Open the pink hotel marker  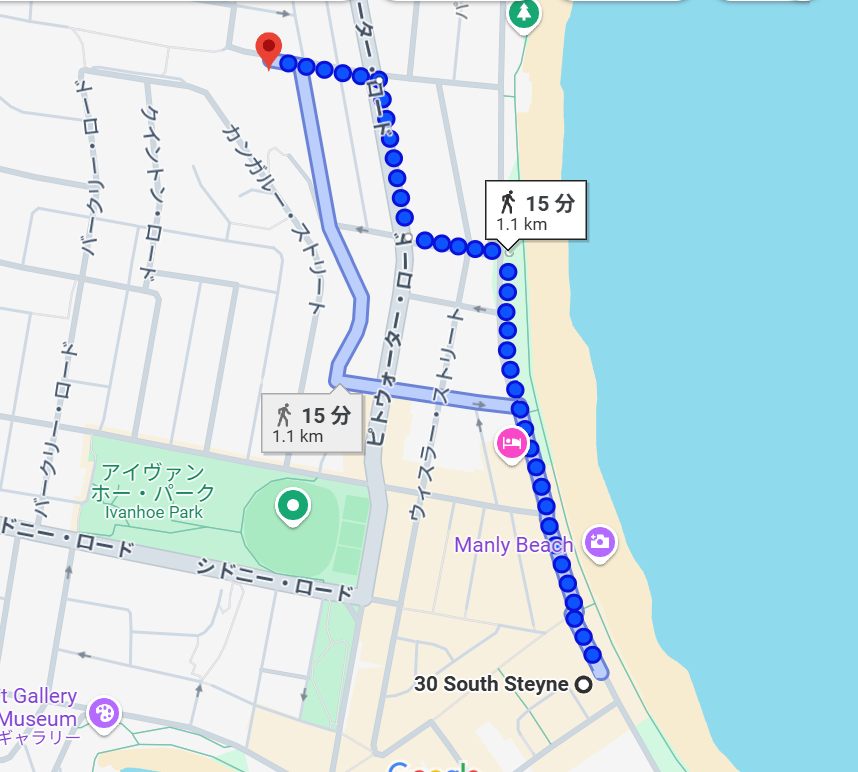[x=512, y=441]
